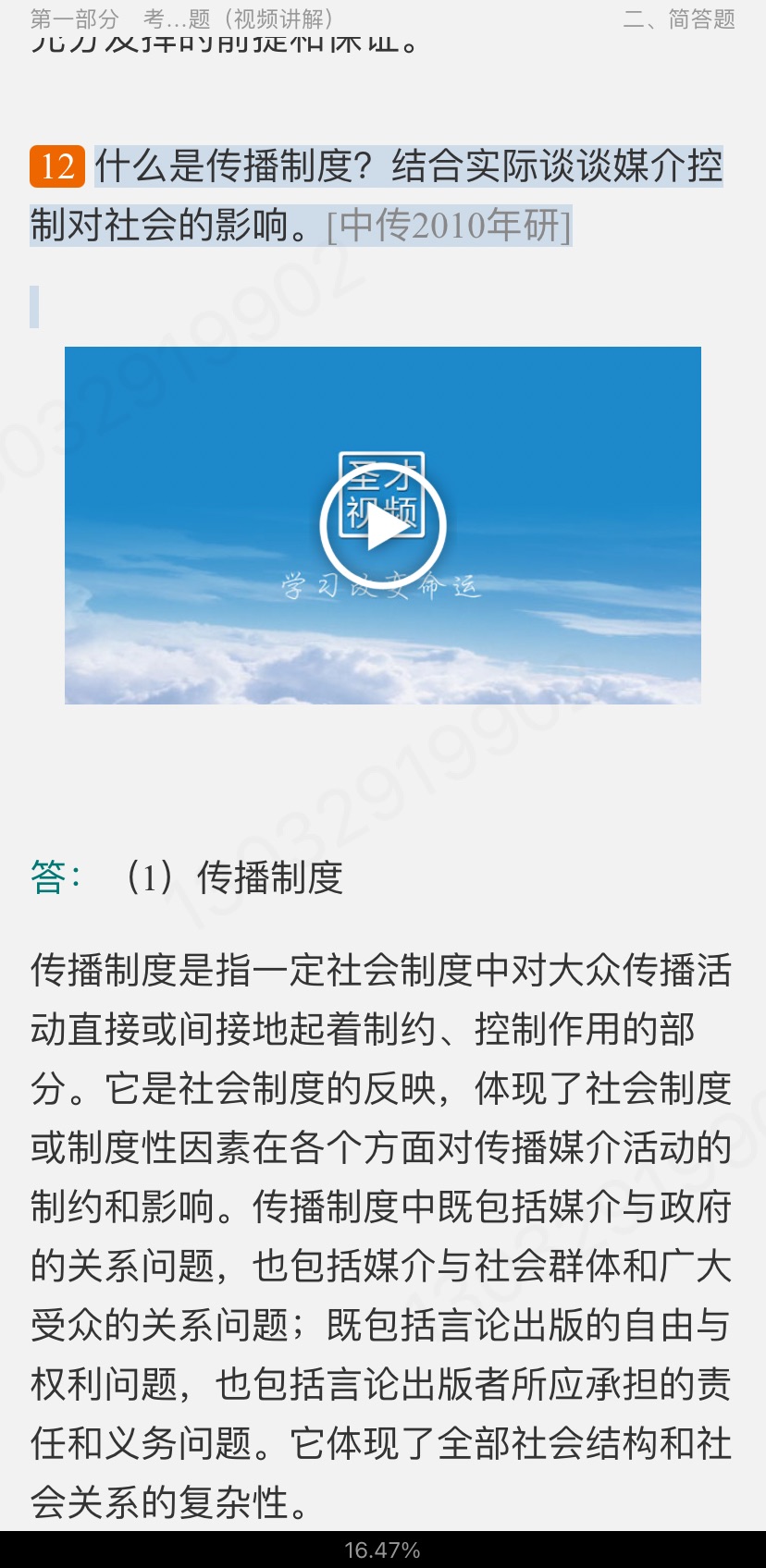Play the video explanation for question 12
Image resolution: width=766 pixels, height=1568 pixels.
pos(383,526)
